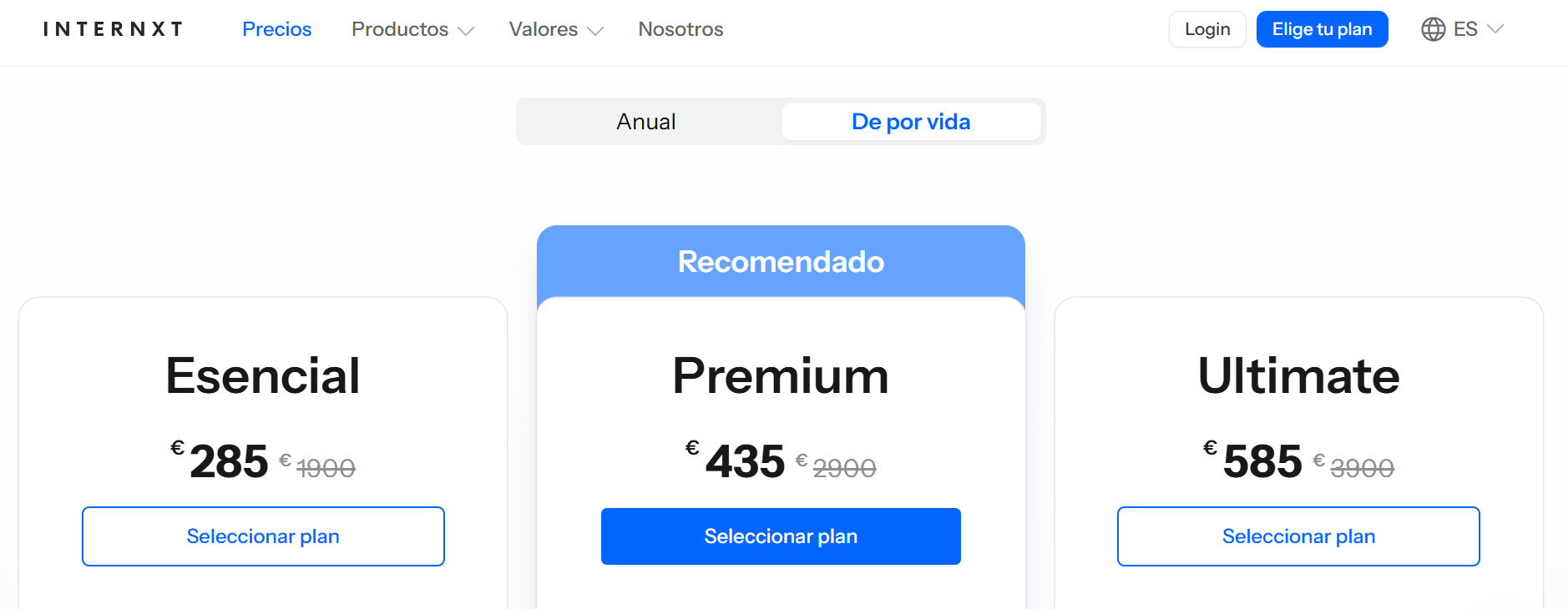Open the Nosotros page
Image resolution: width=1568 pixels, height=609 pixels.
point(680,29)
